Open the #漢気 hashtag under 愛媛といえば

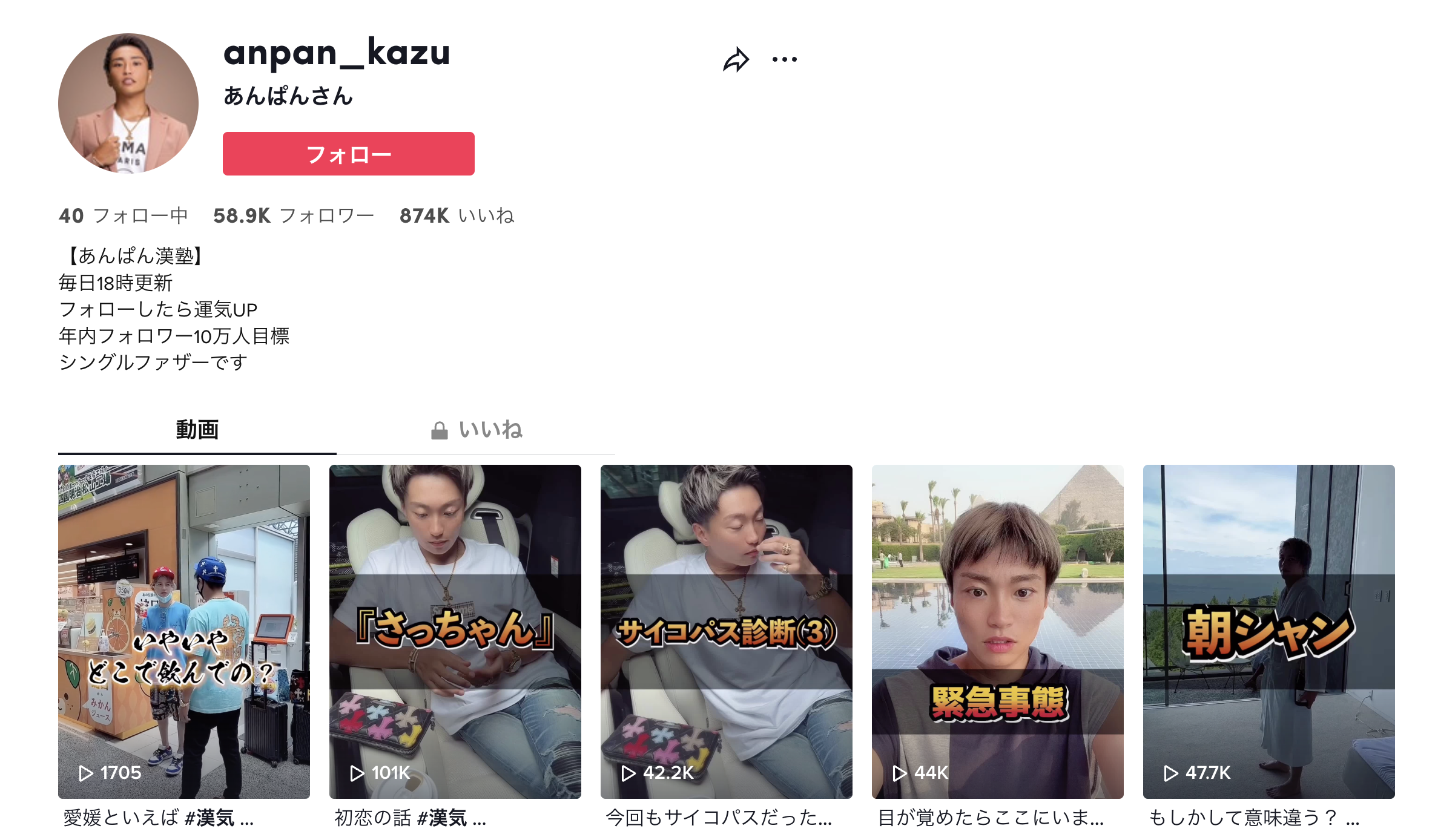pyautogui.click(x=209, y=818)
